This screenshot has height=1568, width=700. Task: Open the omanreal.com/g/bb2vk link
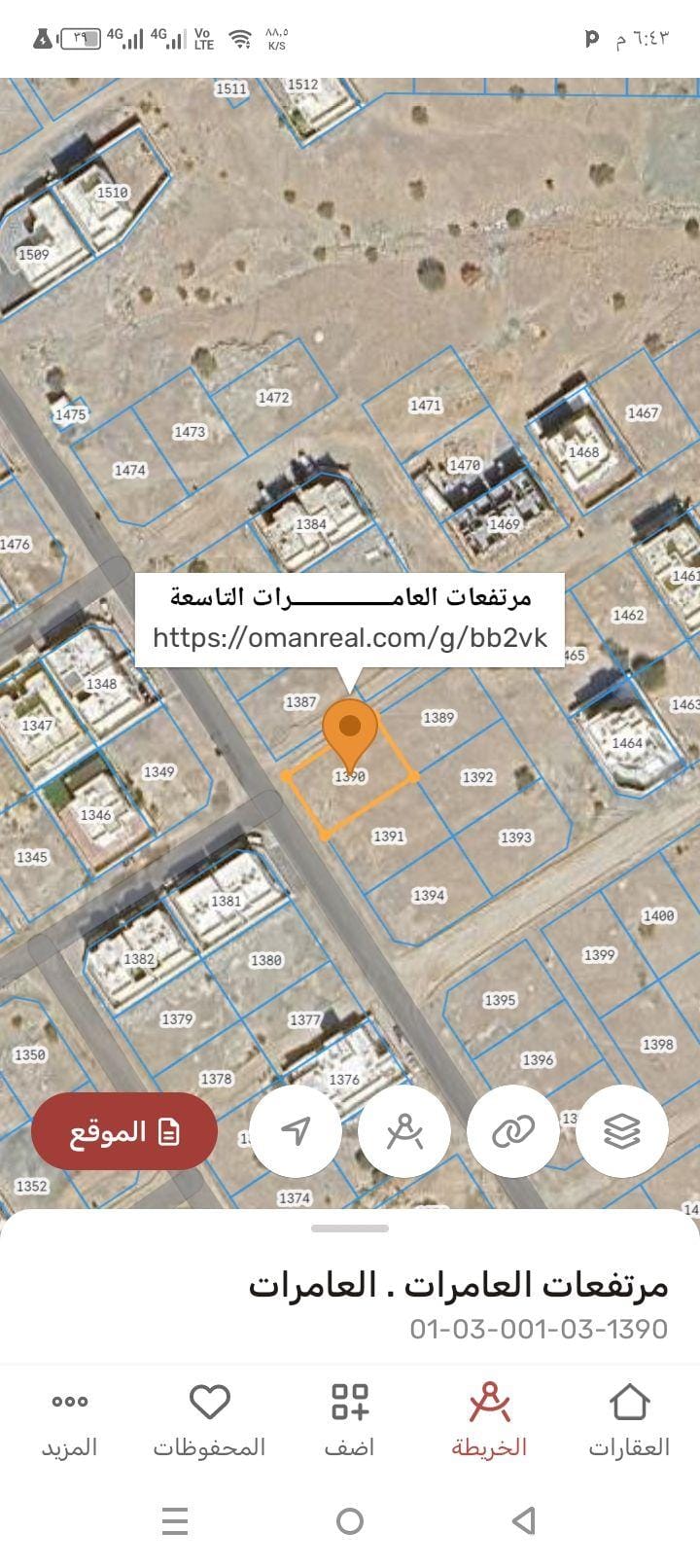point(352,638)
